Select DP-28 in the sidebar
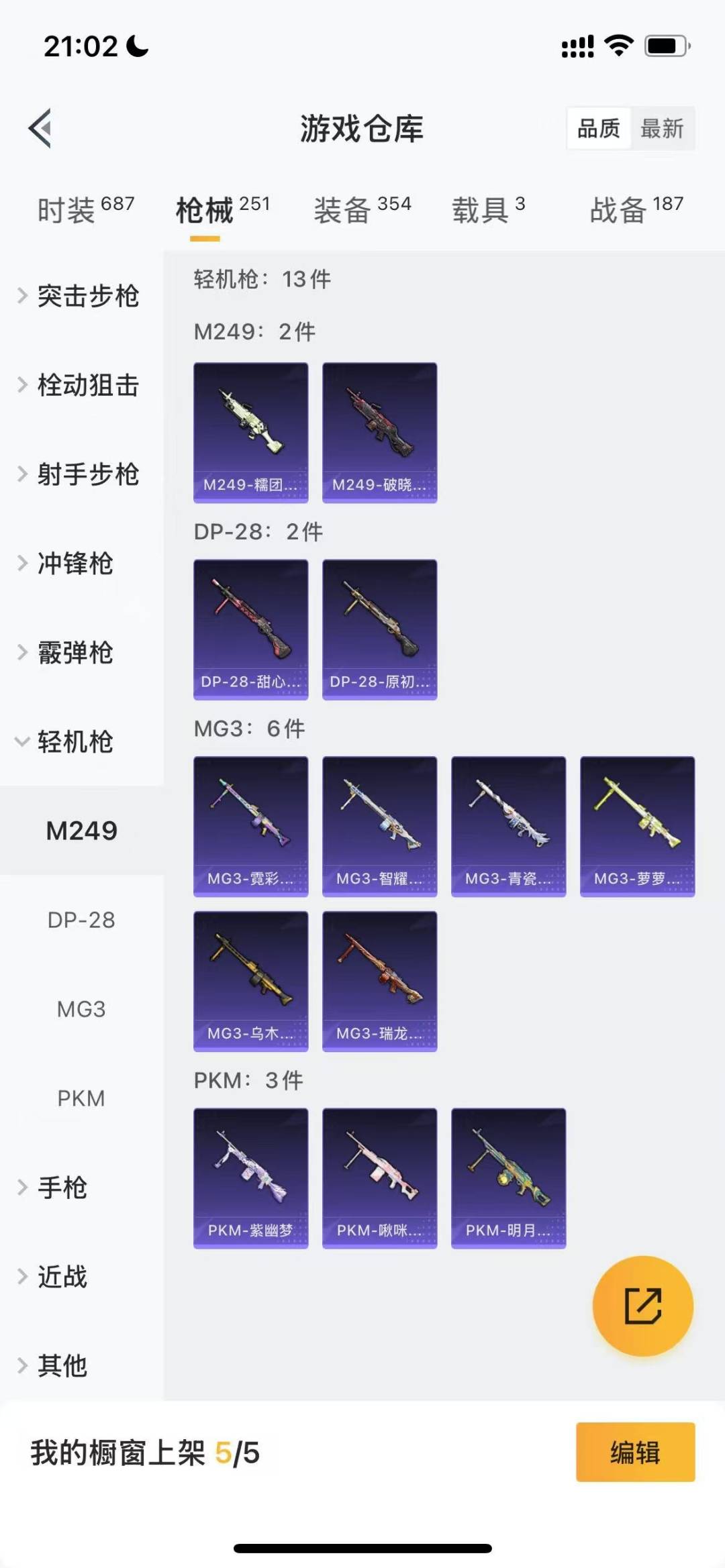 pos(81,920)
